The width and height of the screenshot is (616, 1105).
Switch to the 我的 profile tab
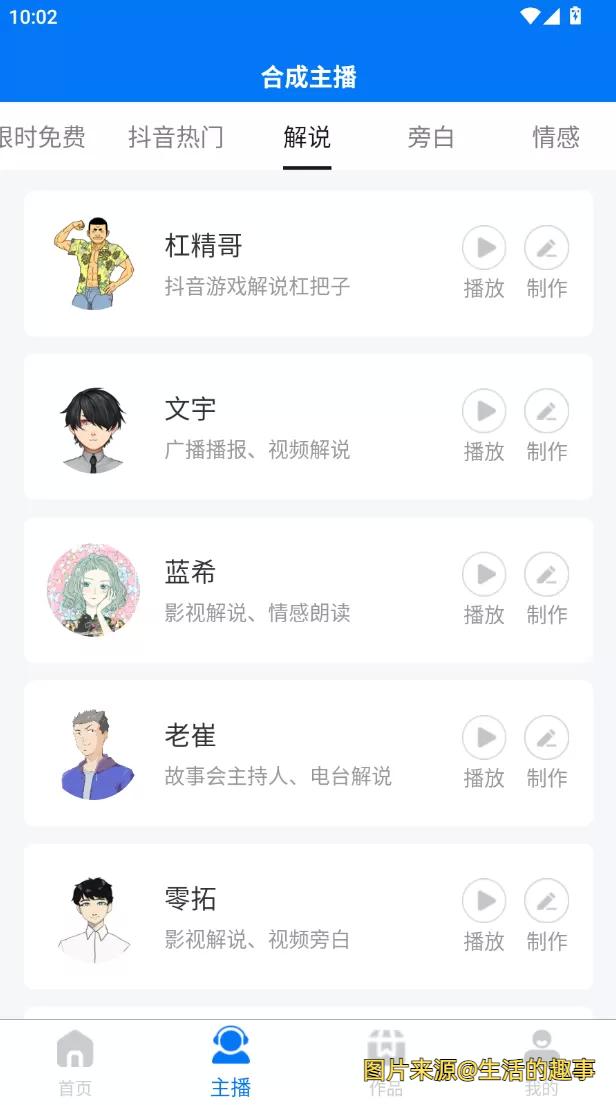coord(541,1062)
